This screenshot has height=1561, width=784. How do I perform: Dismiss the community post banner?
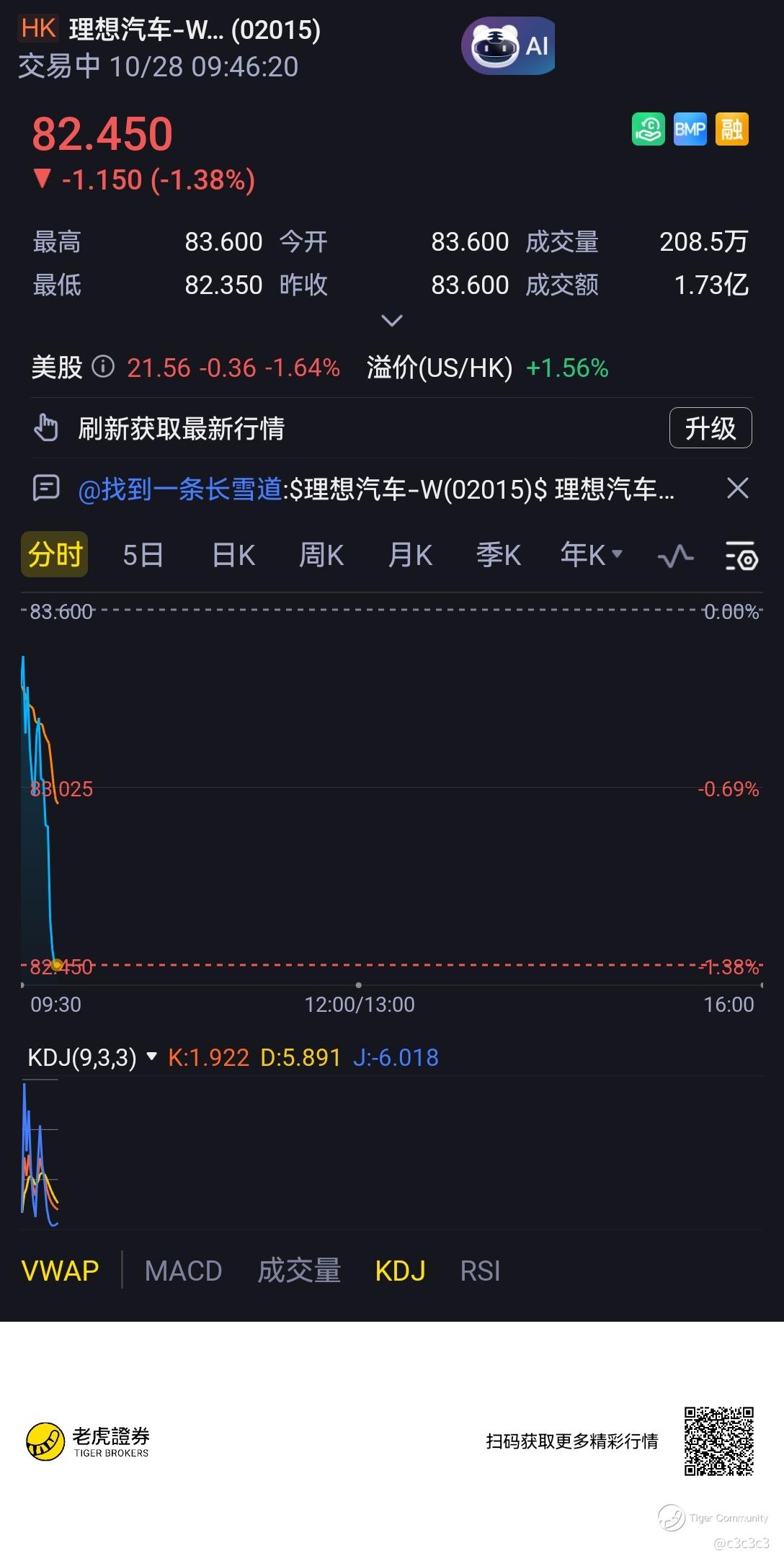click(738, 489)
